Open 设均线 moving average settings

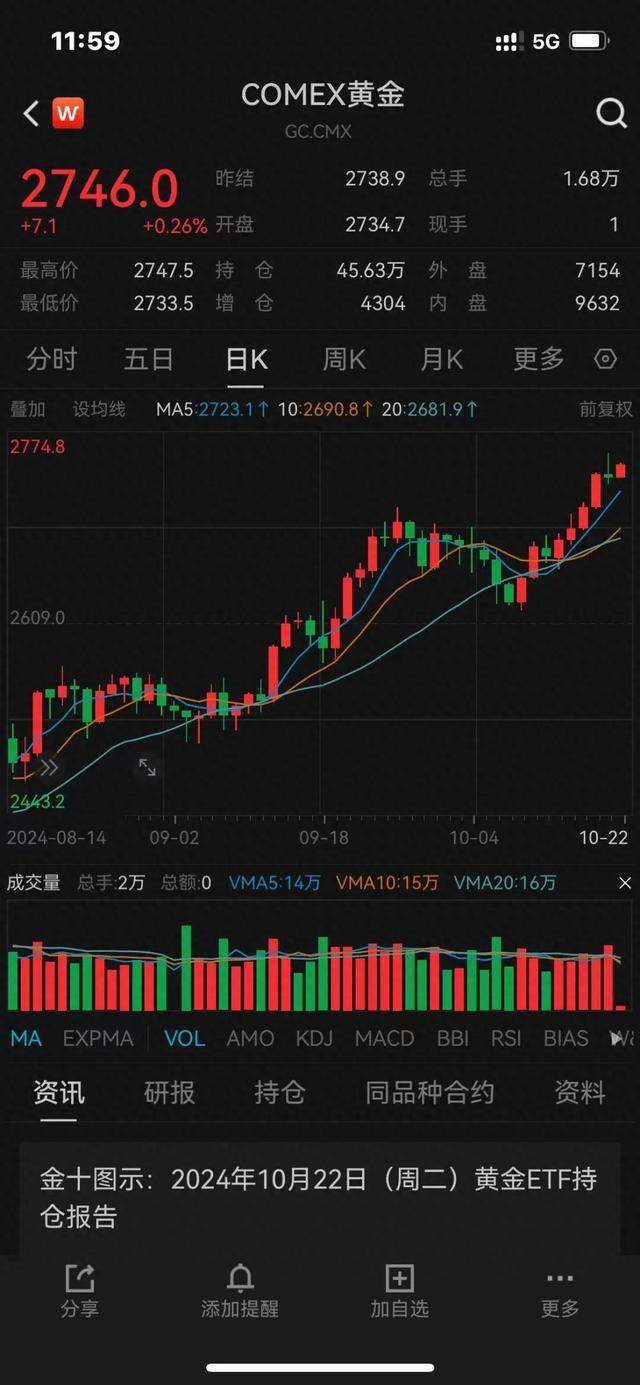(99, 409)
